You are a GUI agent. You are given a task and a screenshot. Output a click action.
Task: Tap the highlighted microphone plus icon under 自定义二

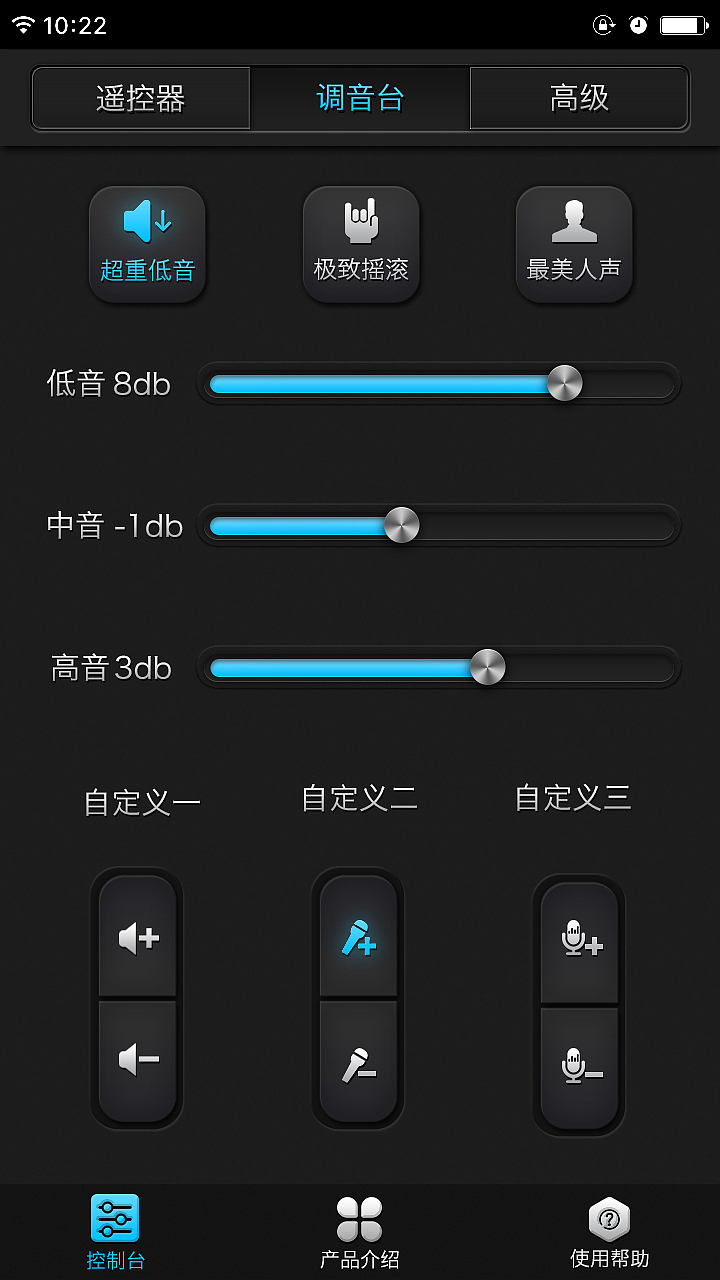[x=358, y=938]
